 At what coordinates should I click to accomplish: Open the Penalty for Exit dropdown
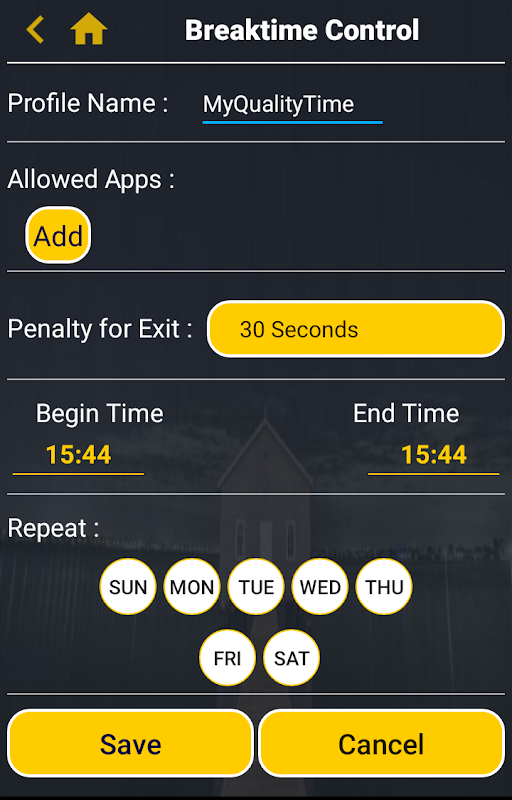click(x=355, y=329)
